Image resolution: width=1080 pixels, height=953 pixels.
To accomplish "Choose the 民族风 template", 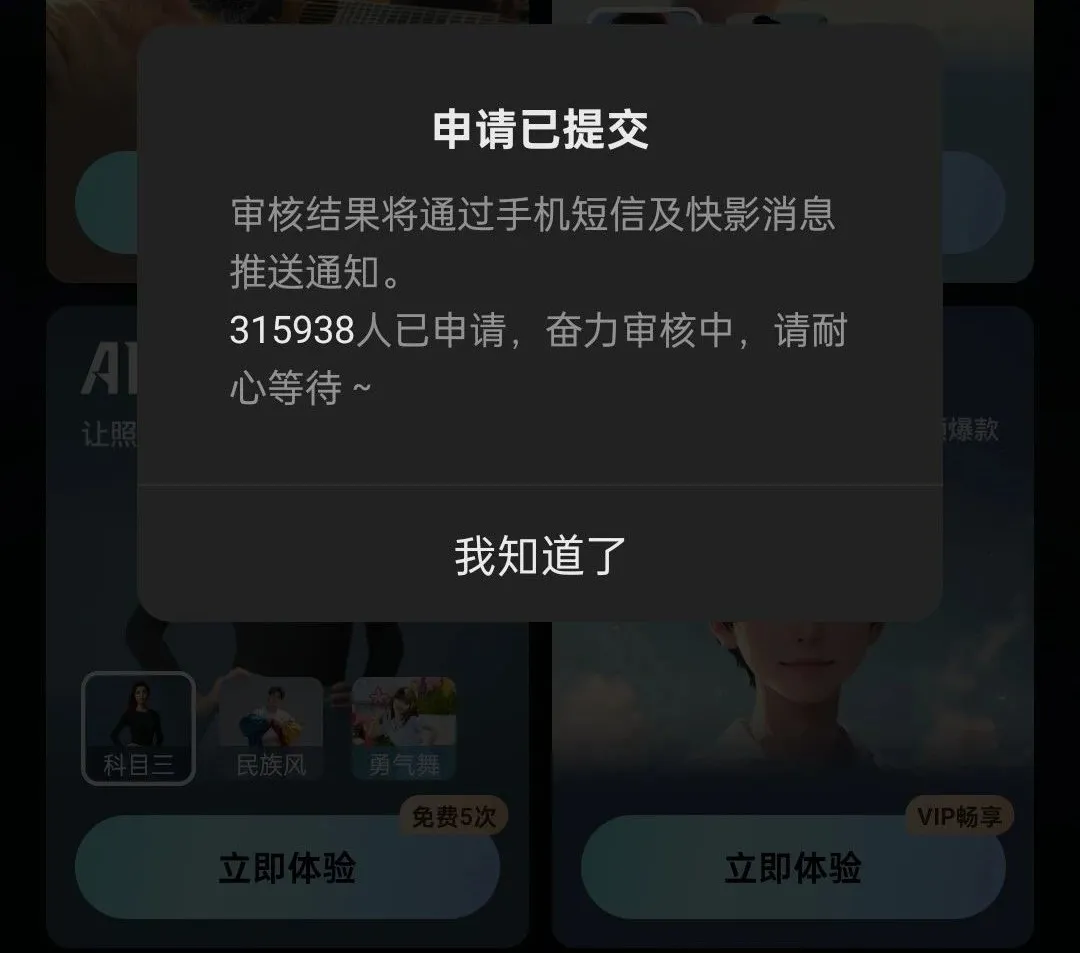I will (x=271, y=728).
